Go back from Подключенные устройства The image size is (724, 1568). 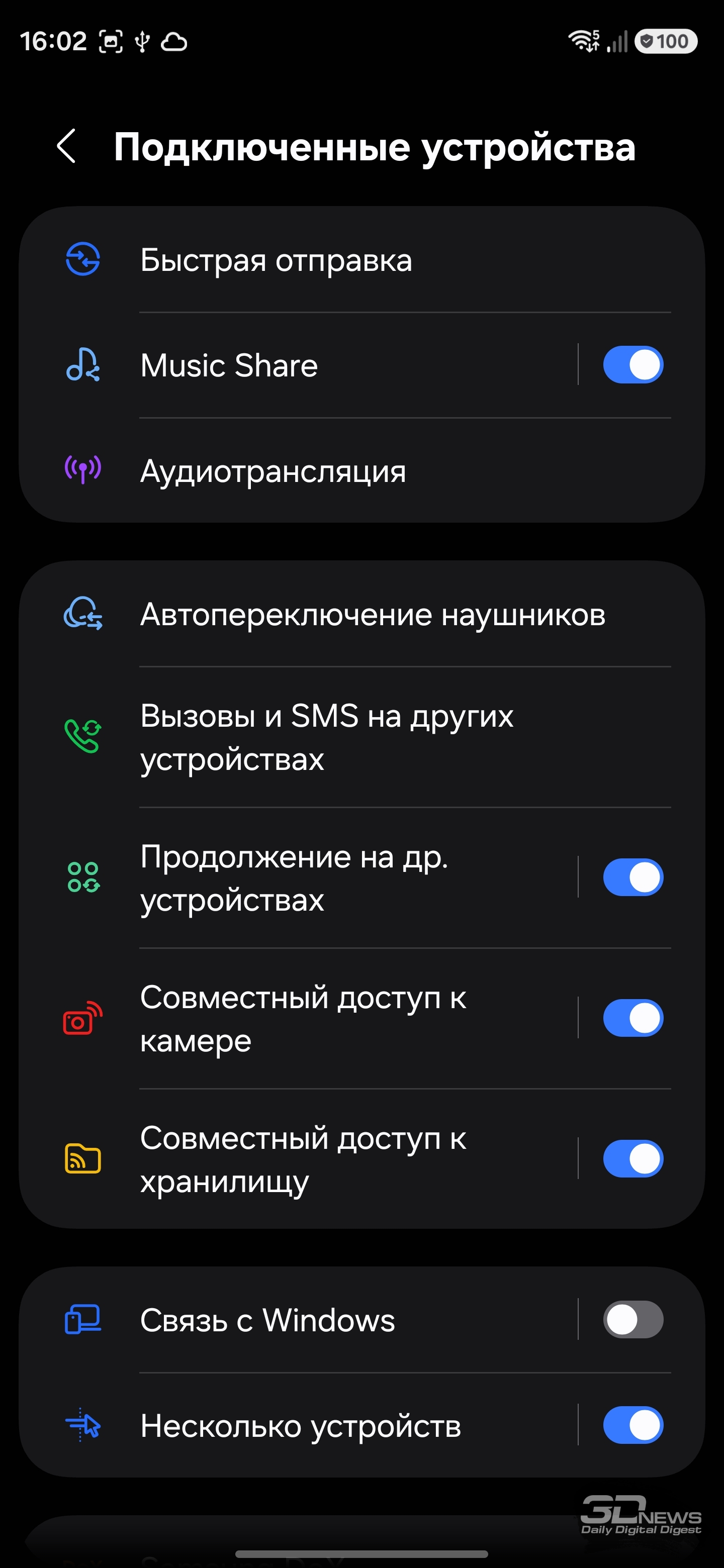[66, 146]
